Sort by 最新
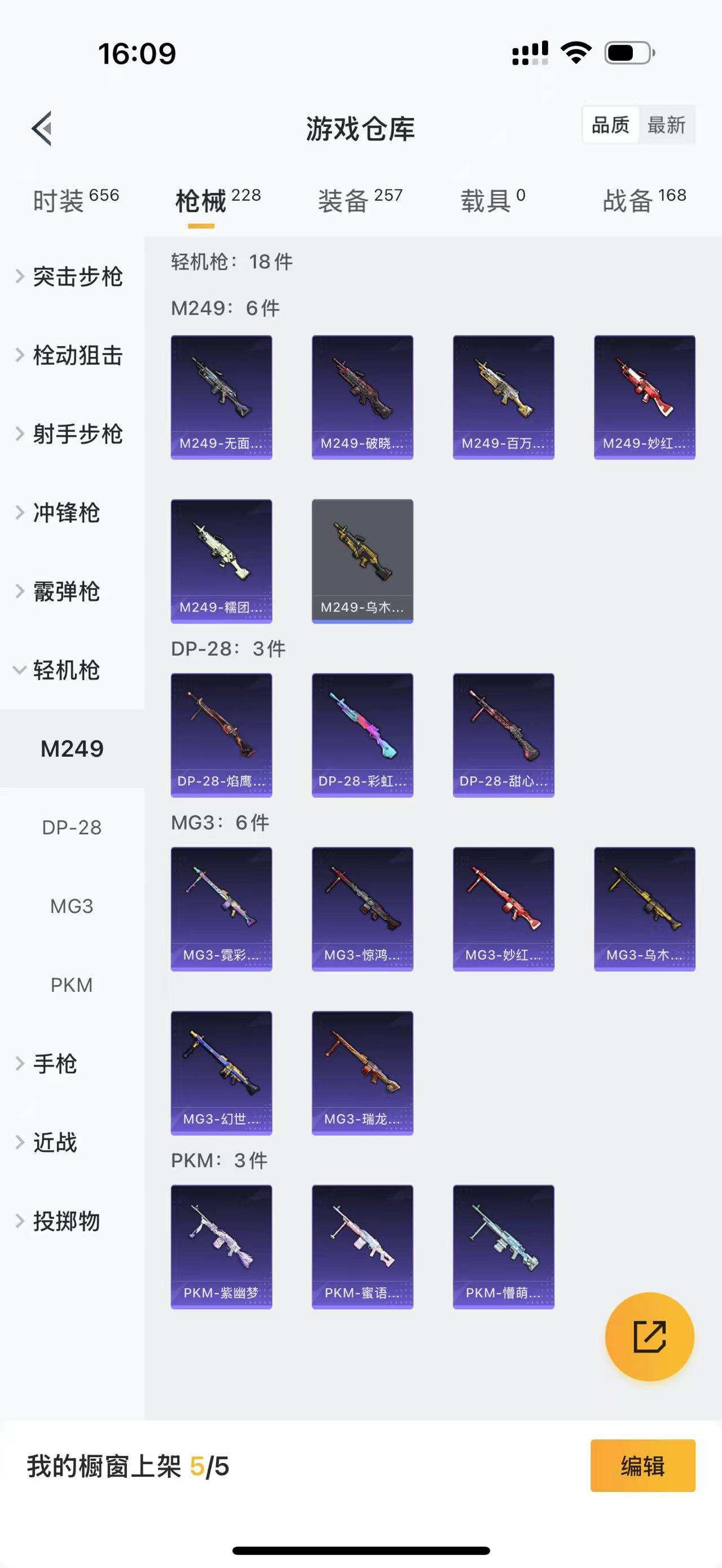Viewport: 722px width, 1568px height. coord(666,125)
